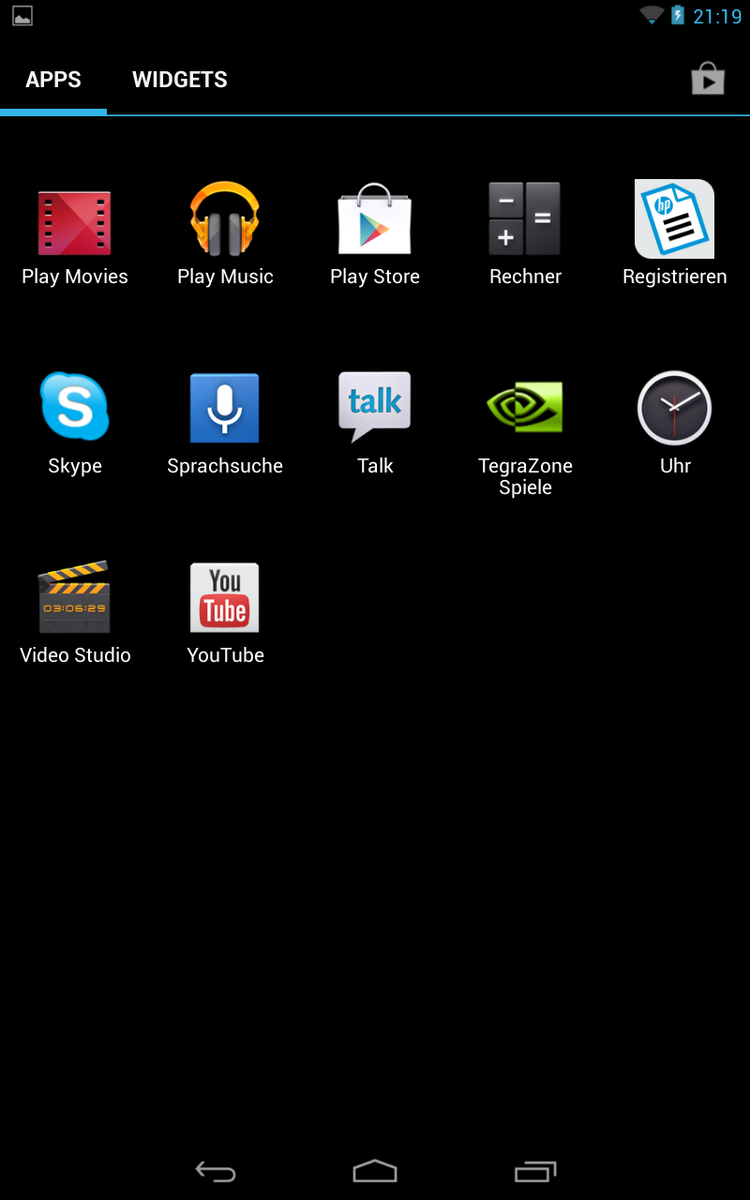Image resolution: width=750 pixels, height=1200 pixels.
Task: Show recent apps
Action: click(x=535, y=1171)
